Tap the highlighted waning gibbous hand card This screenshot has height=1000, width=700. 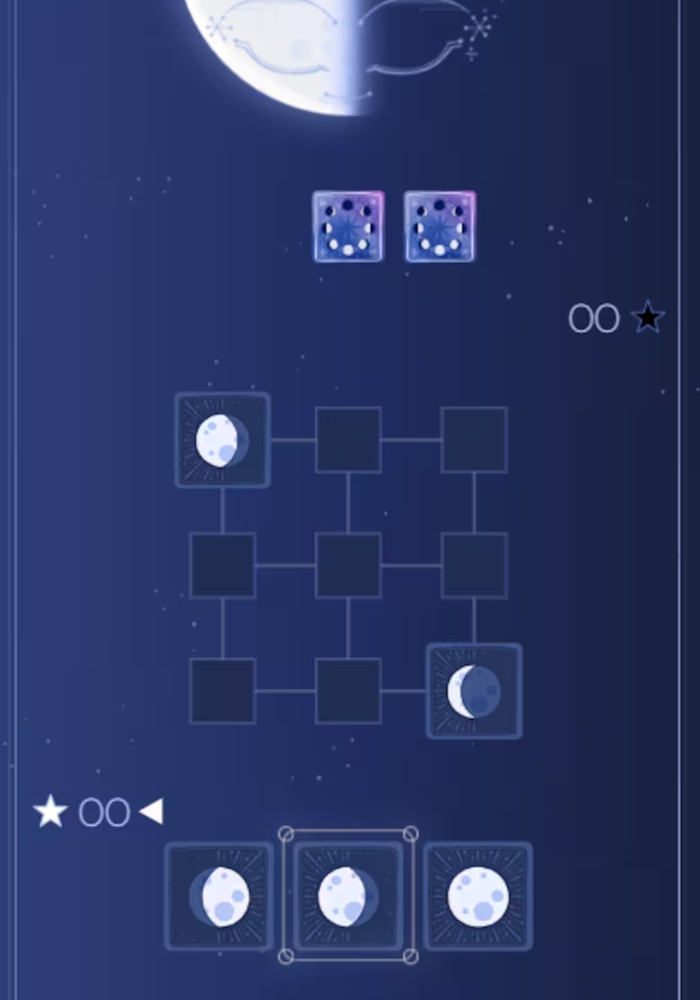(x=348, y=896)
